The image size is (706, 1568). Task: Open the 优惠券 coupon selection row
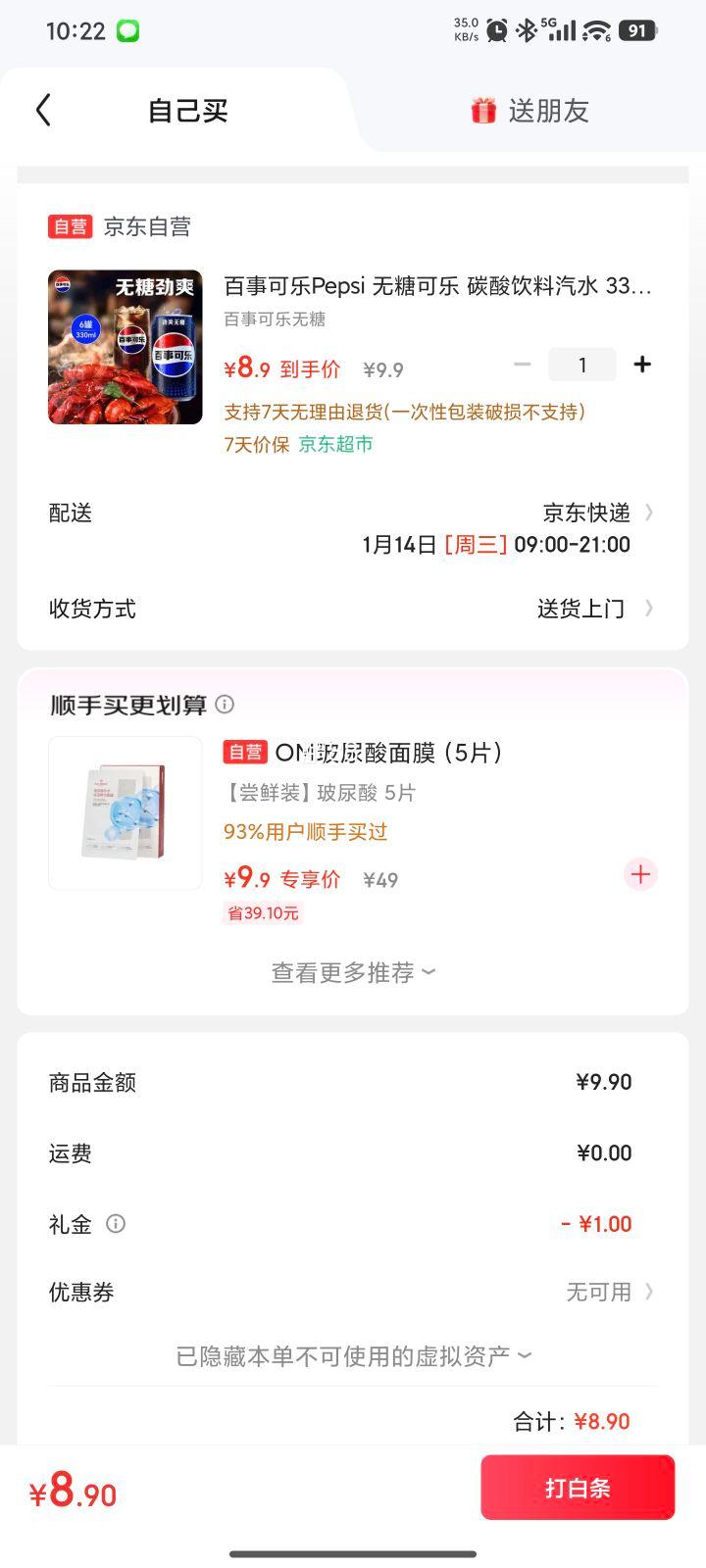[588, 1292]
